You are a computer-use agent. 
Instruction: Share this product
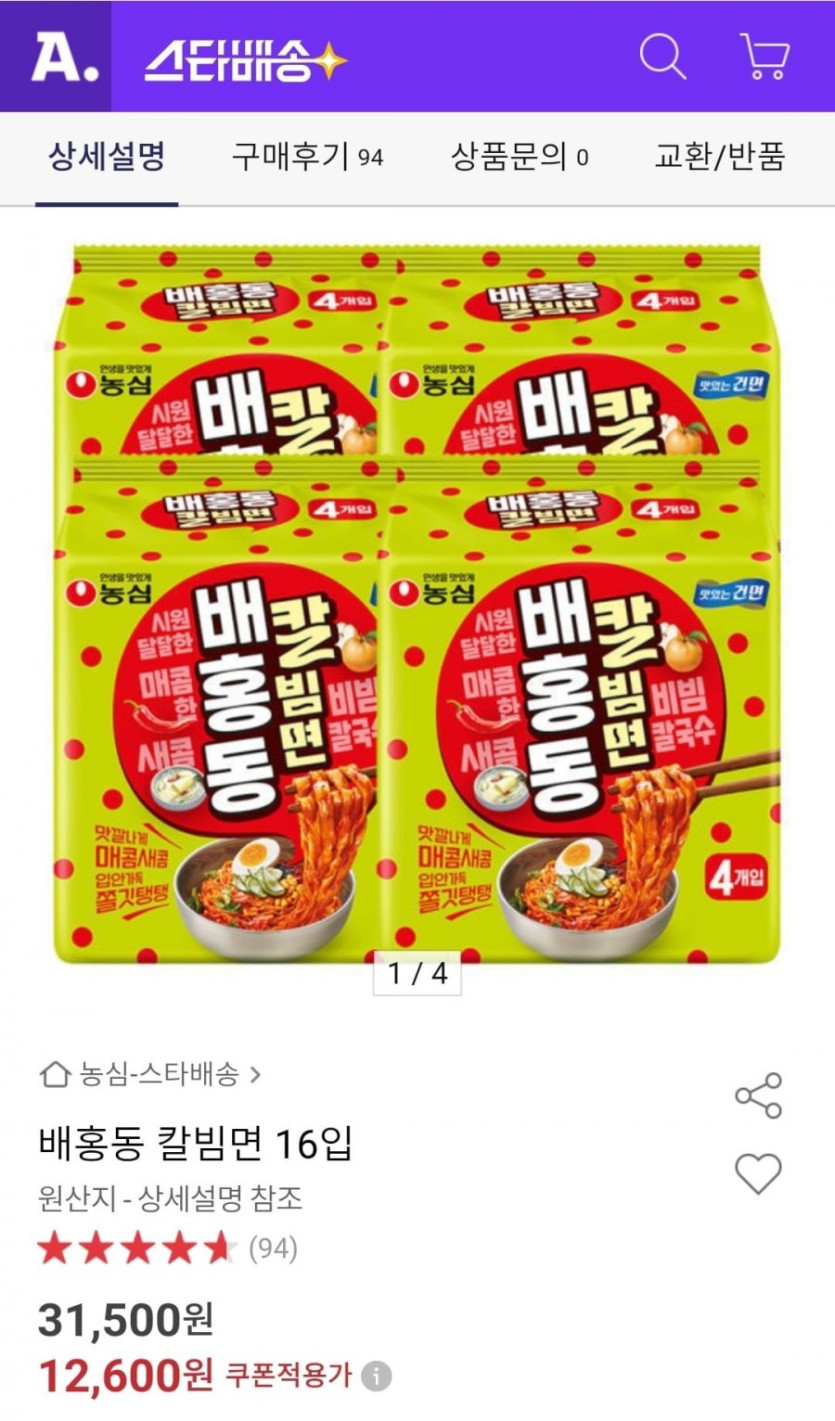pyautogui.click(x=758, y=1095)
